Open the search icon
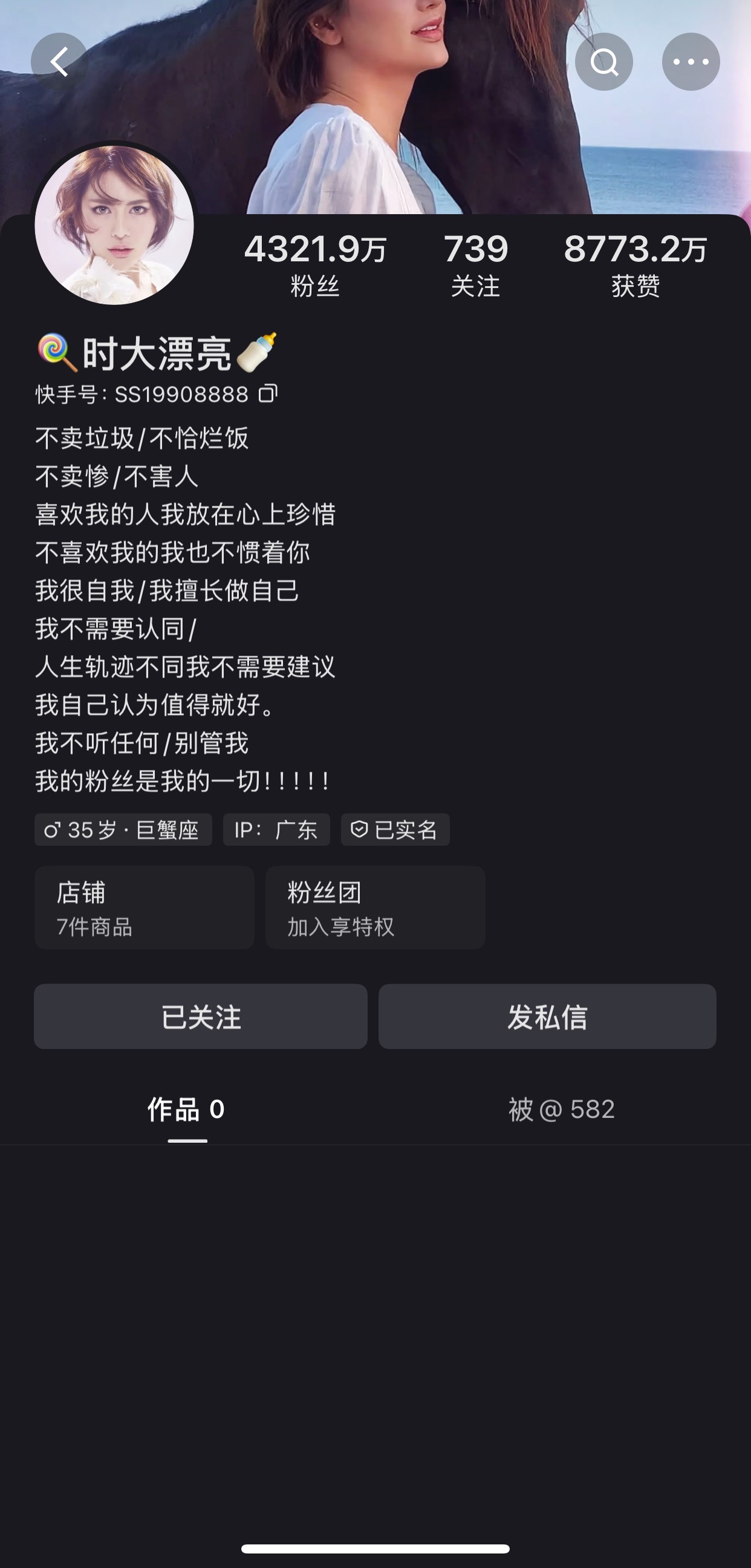 pos(603,60)
